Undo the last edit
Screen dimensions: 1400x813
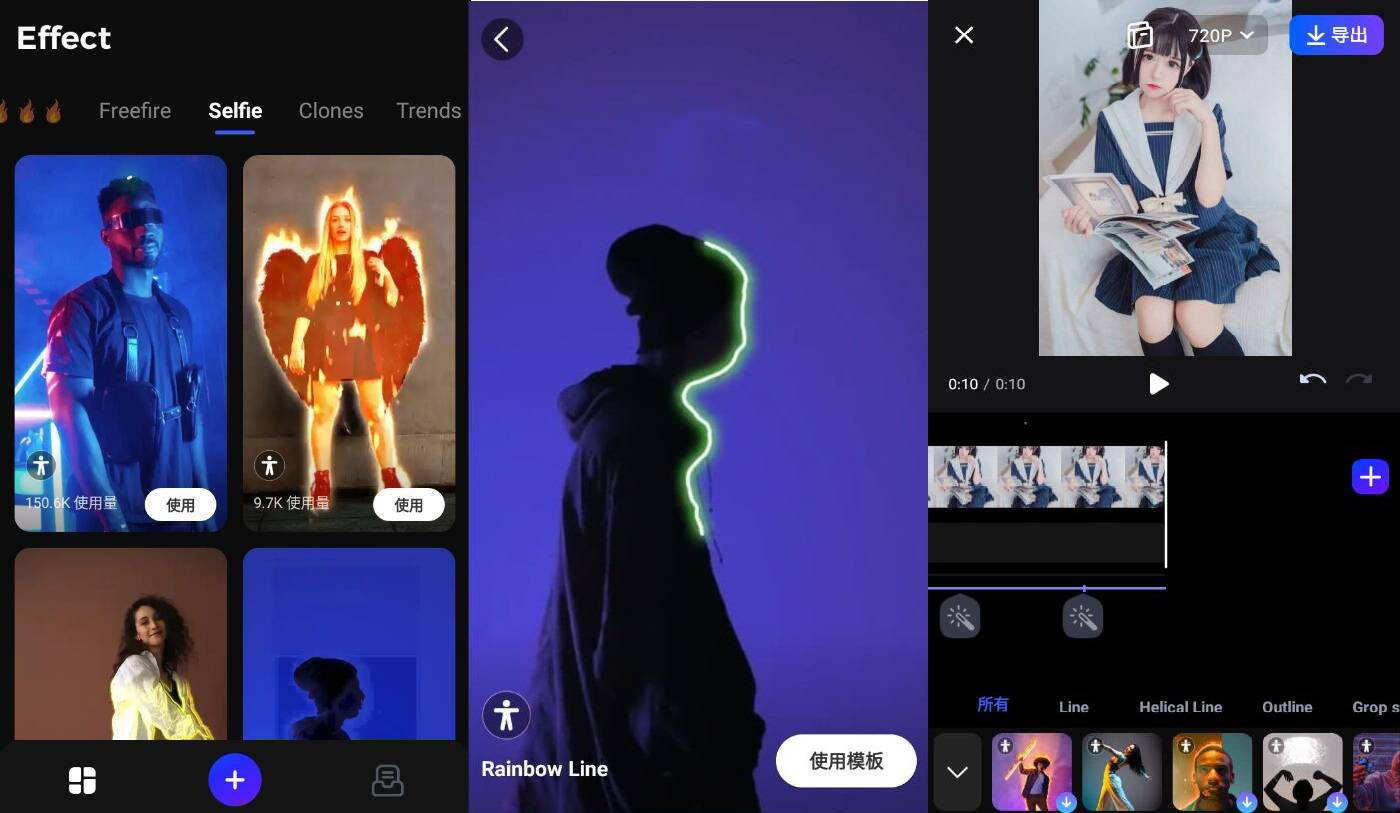[1312, 380]
